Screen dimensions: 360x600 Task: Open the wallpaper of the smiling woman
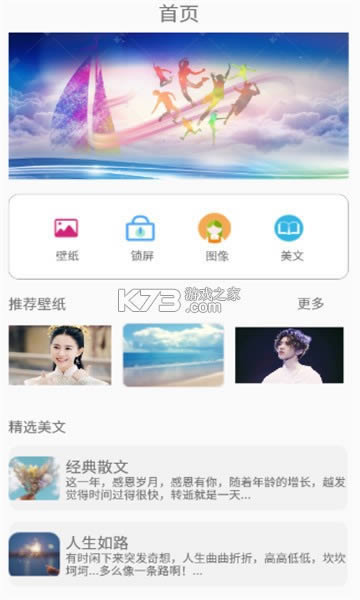[x=60, y=355]
